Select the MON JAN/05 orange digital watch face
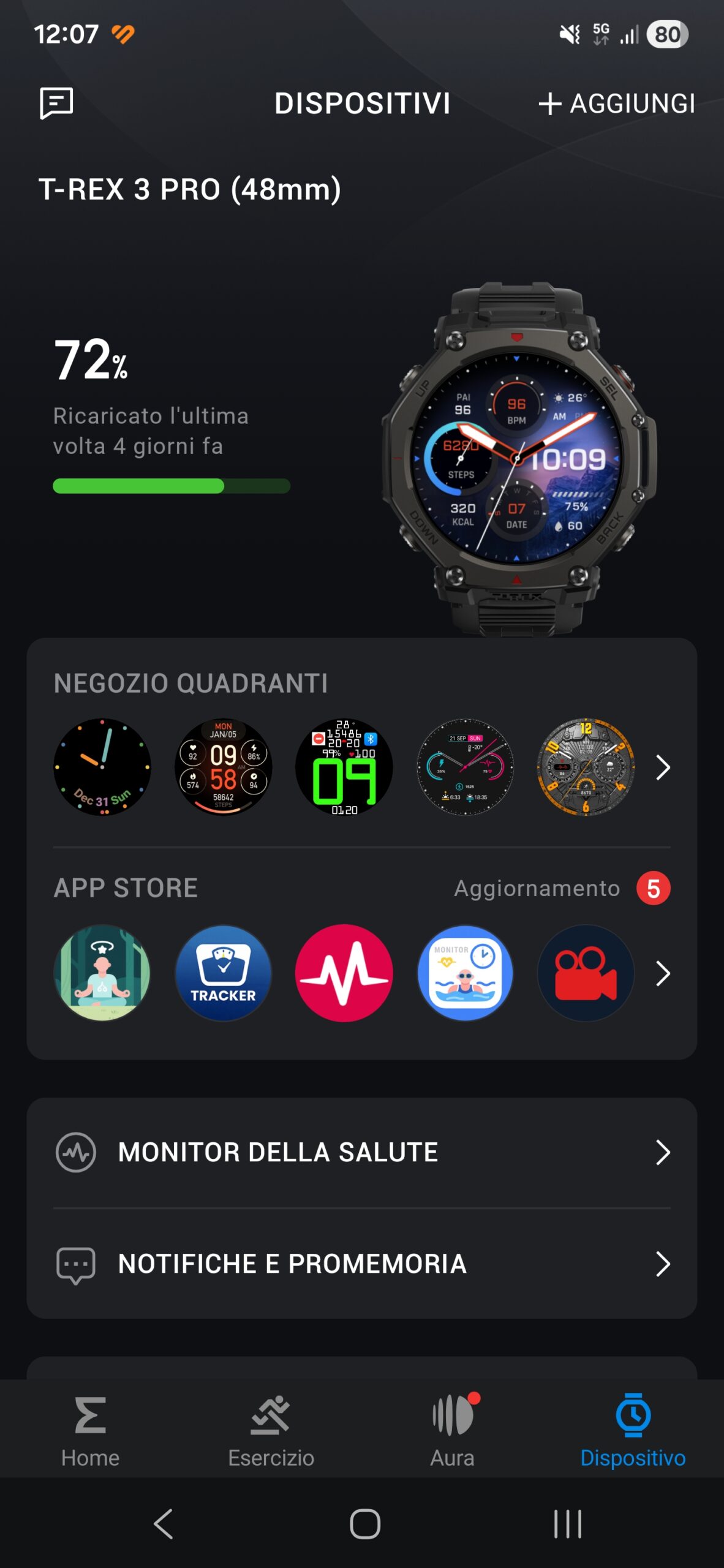 tap(223, 767)
